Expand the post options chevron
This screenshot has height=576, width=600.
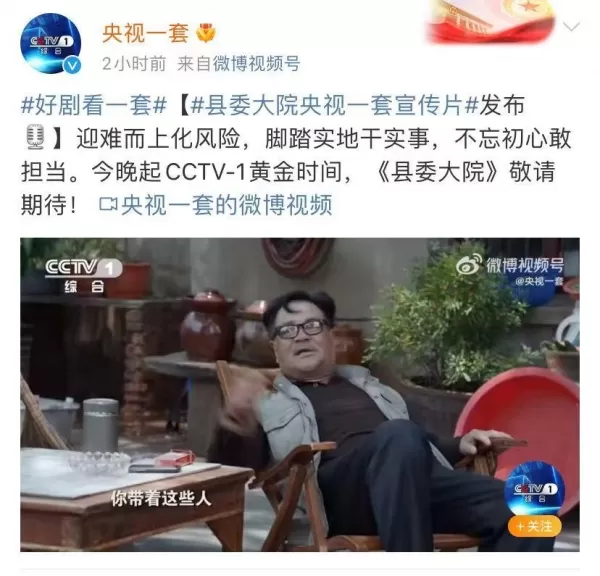click(x=570, y=28)
